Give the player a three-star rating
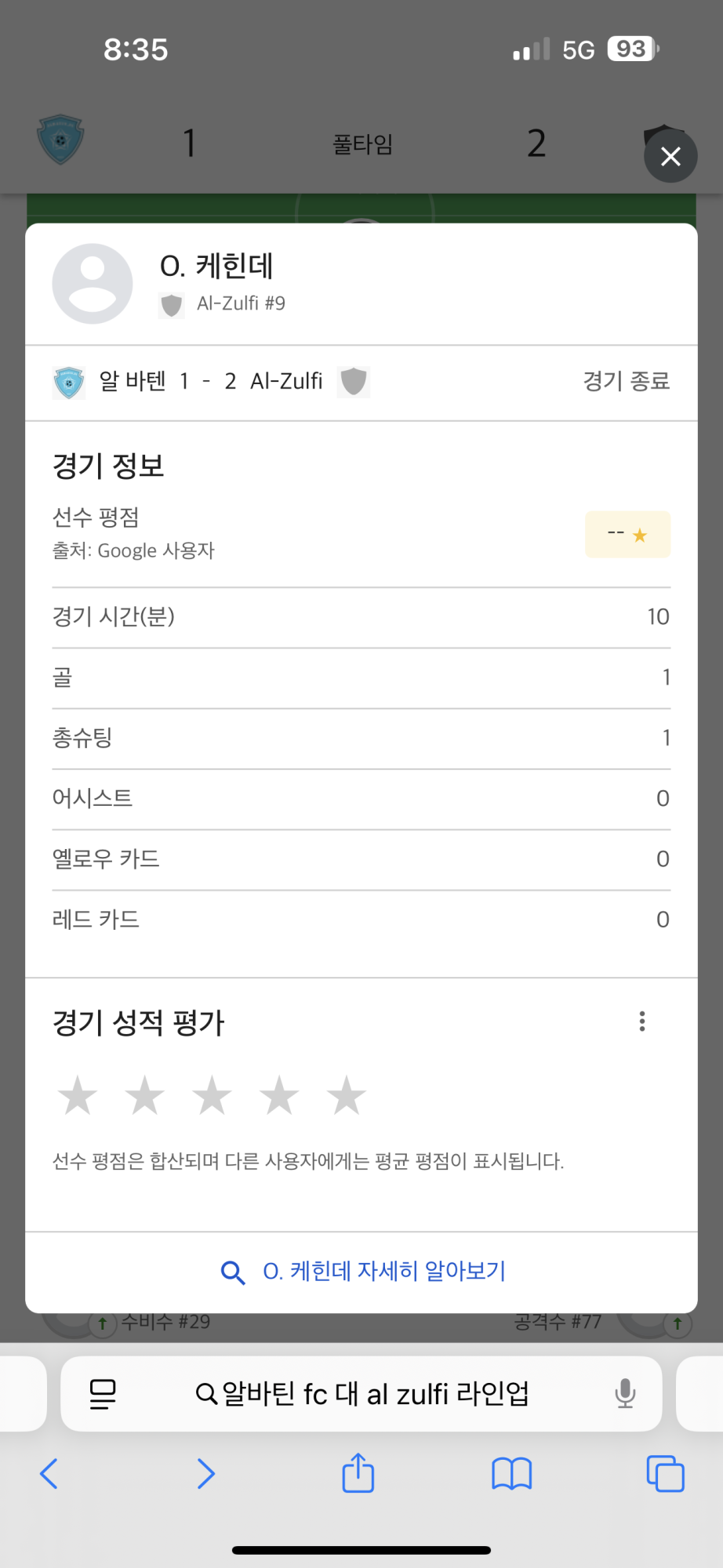Viewport: 723px width, 1568px height. click(x=212, y=1095)
